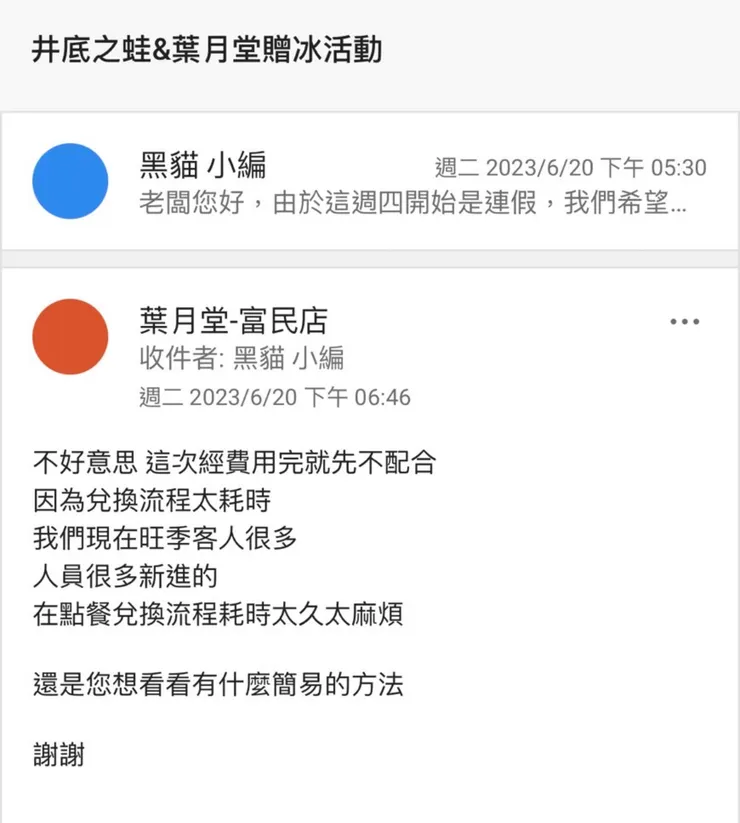Tap the contact icon next to 黑貓 小編
The height and width of the screenshot is (823, 740).
[70, 181]
